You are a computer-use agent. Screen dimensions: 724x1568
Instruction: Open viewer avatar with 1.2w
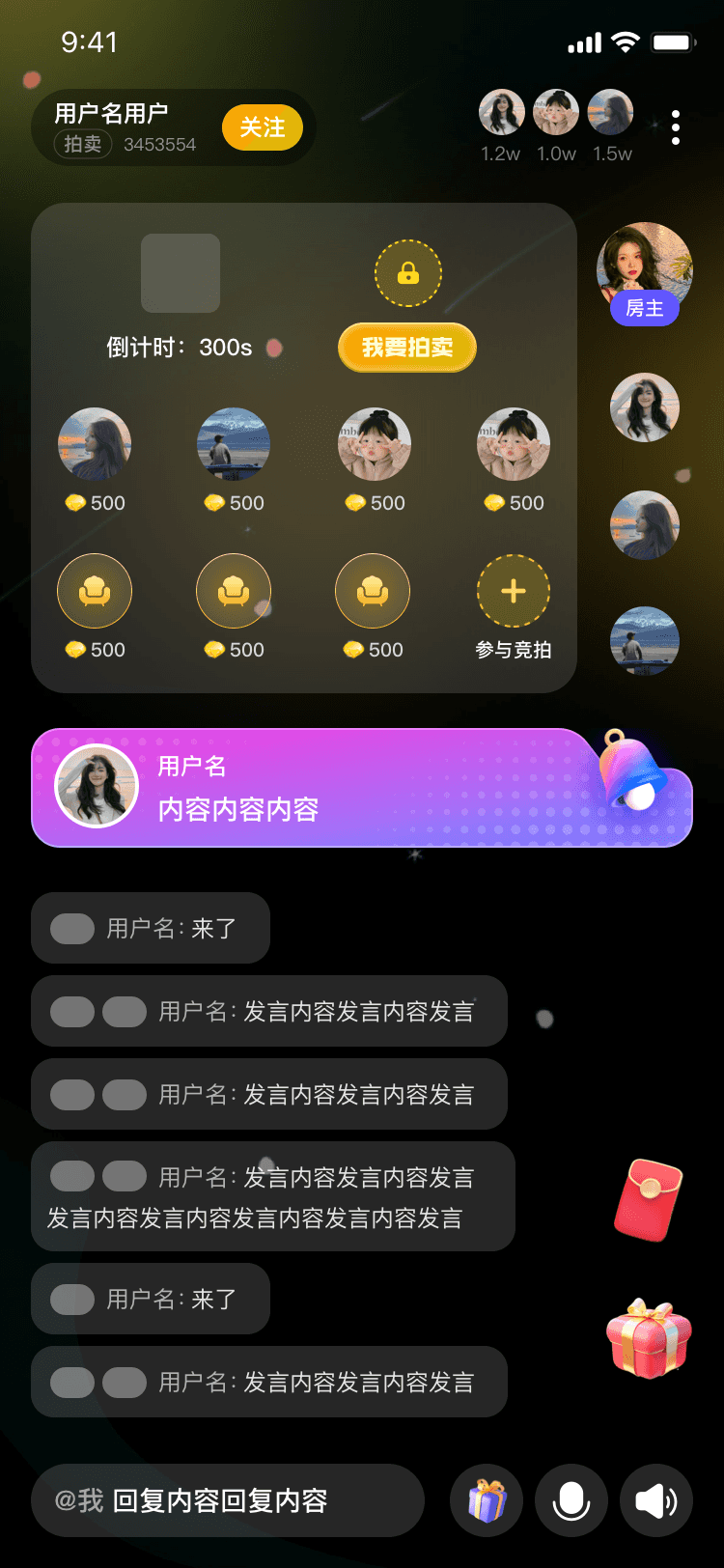point(502,113)
